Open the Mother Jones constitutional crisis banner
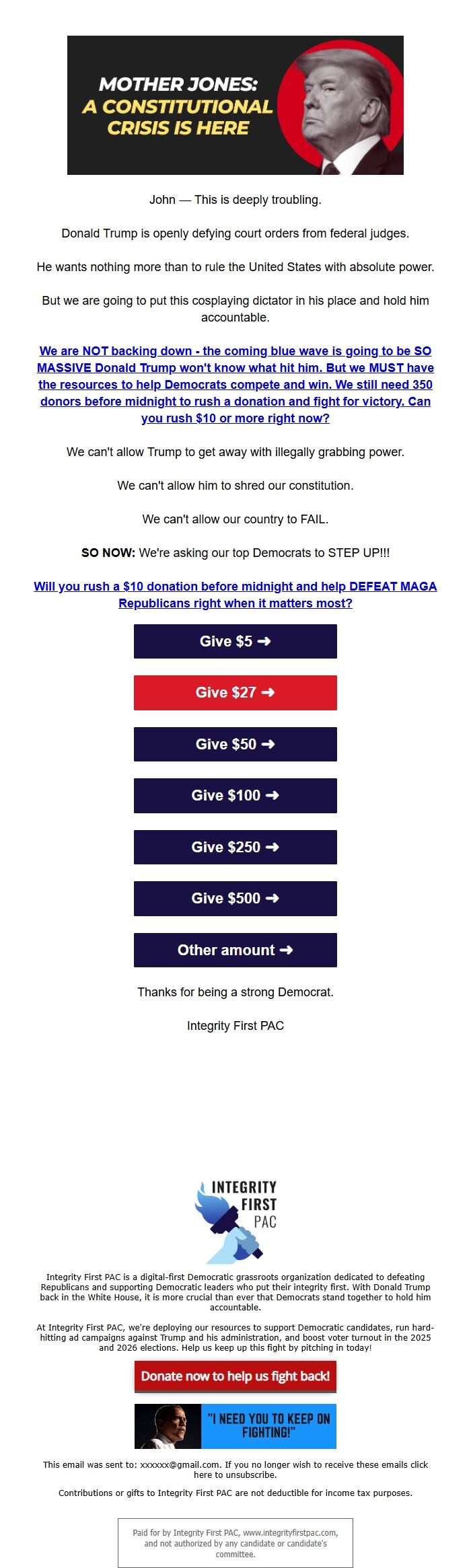 (235, 105)
